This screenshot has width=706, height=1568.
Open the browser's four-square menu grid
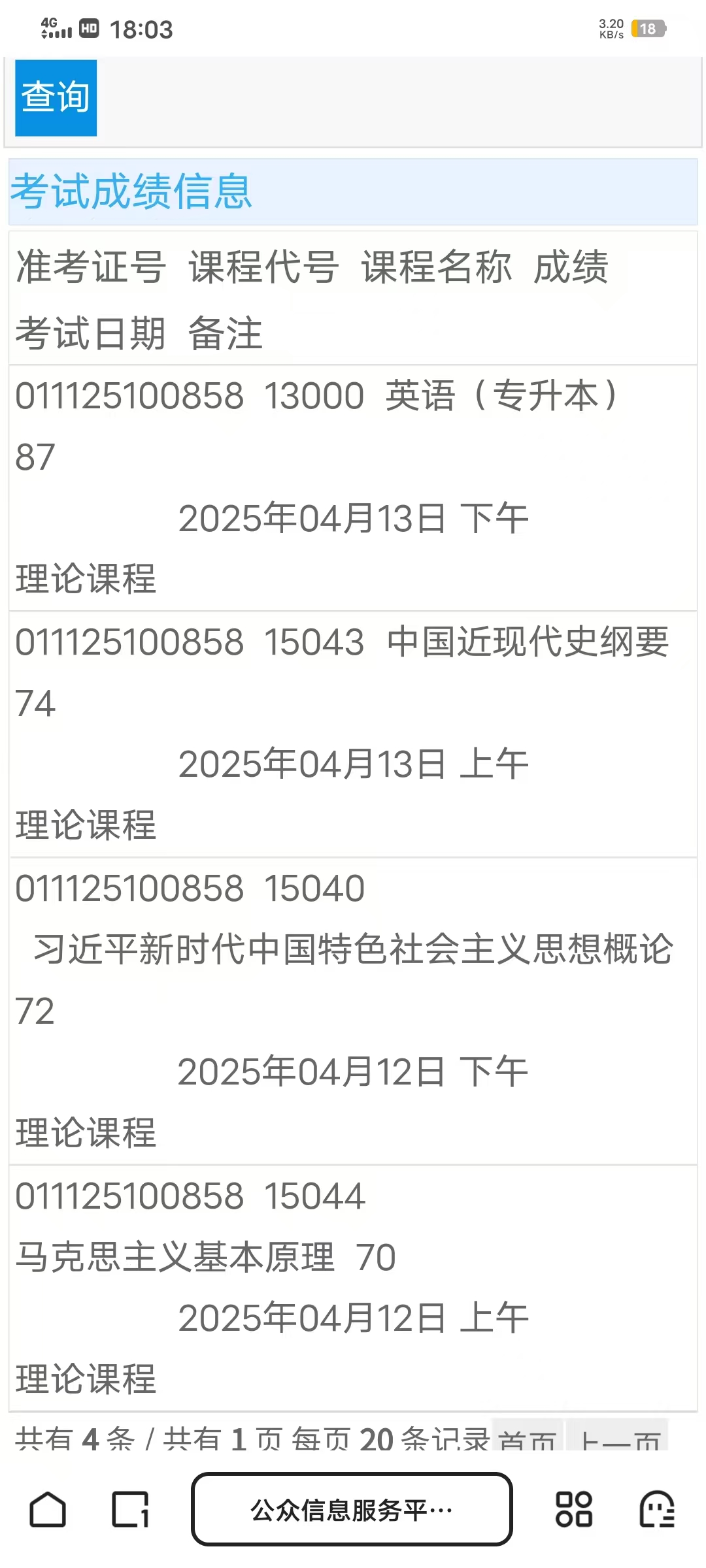click(x=574, y=1510)
